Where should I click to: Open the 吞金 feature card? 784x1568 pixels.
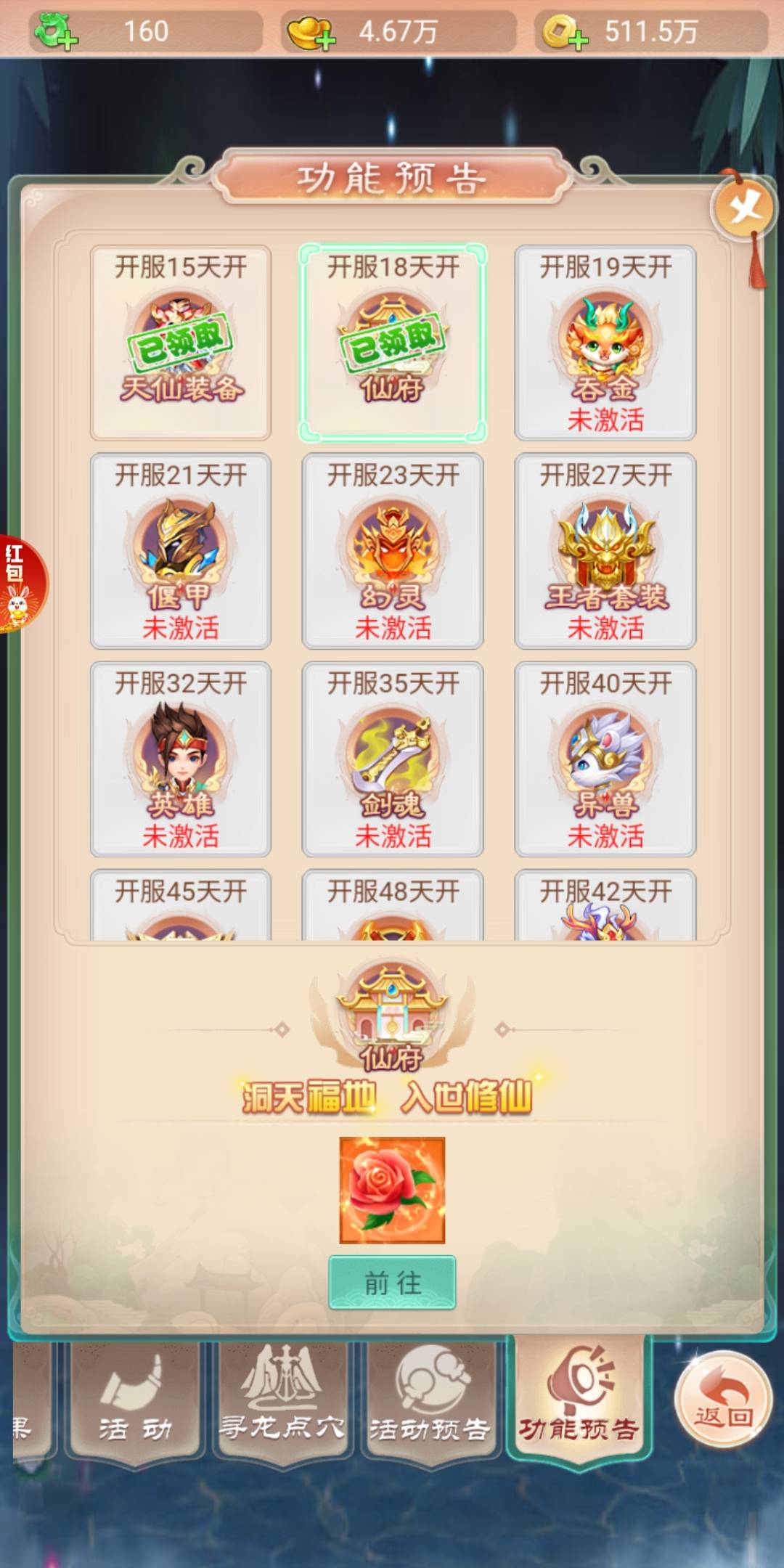tap(605, 343)
